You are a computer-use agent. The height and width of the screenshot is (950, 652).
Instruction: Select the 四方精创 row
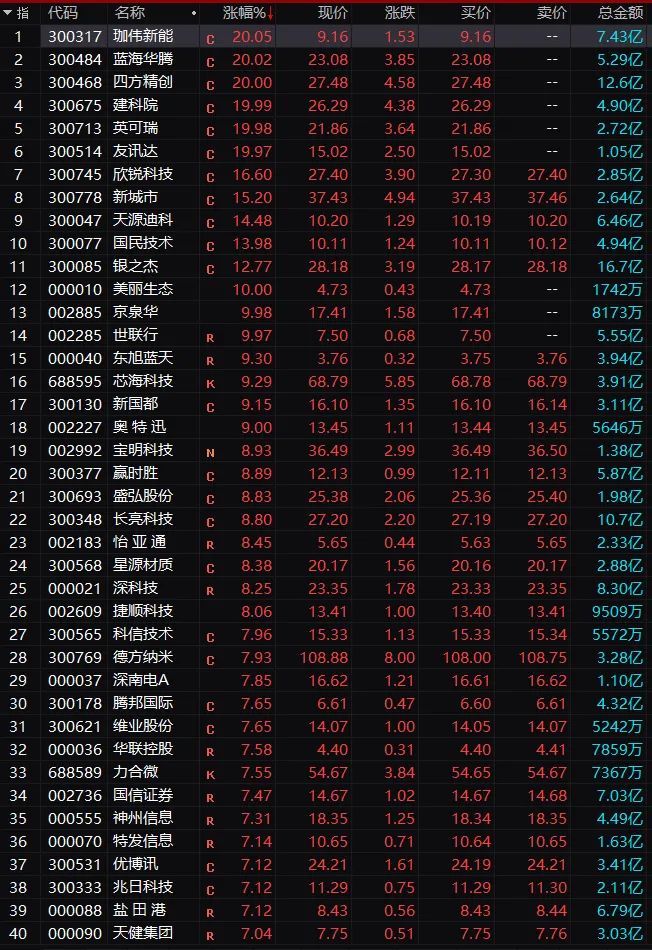(142, 82)
